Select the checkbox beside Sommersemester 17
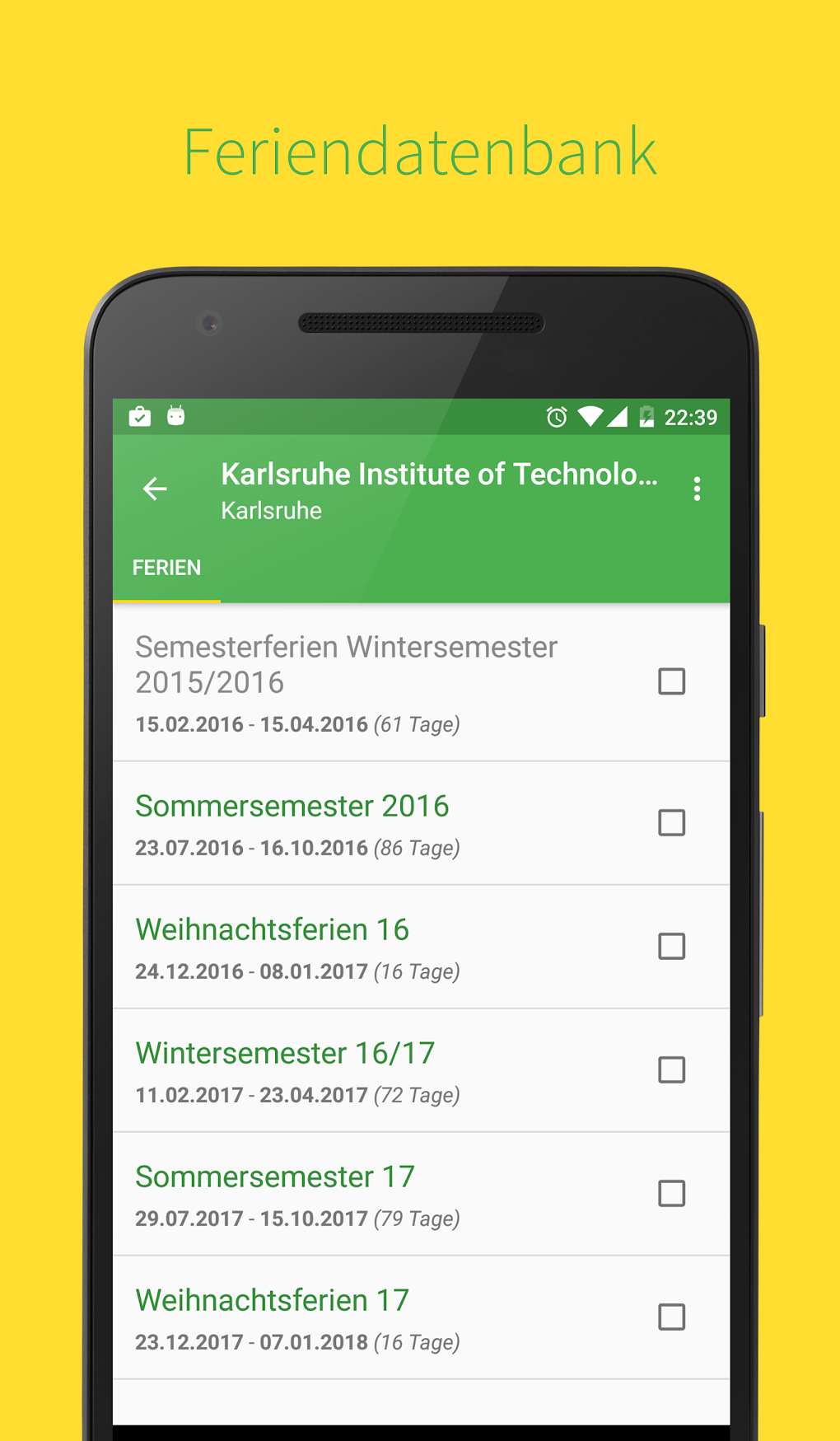840x1441 pixels. [672, 1193]
